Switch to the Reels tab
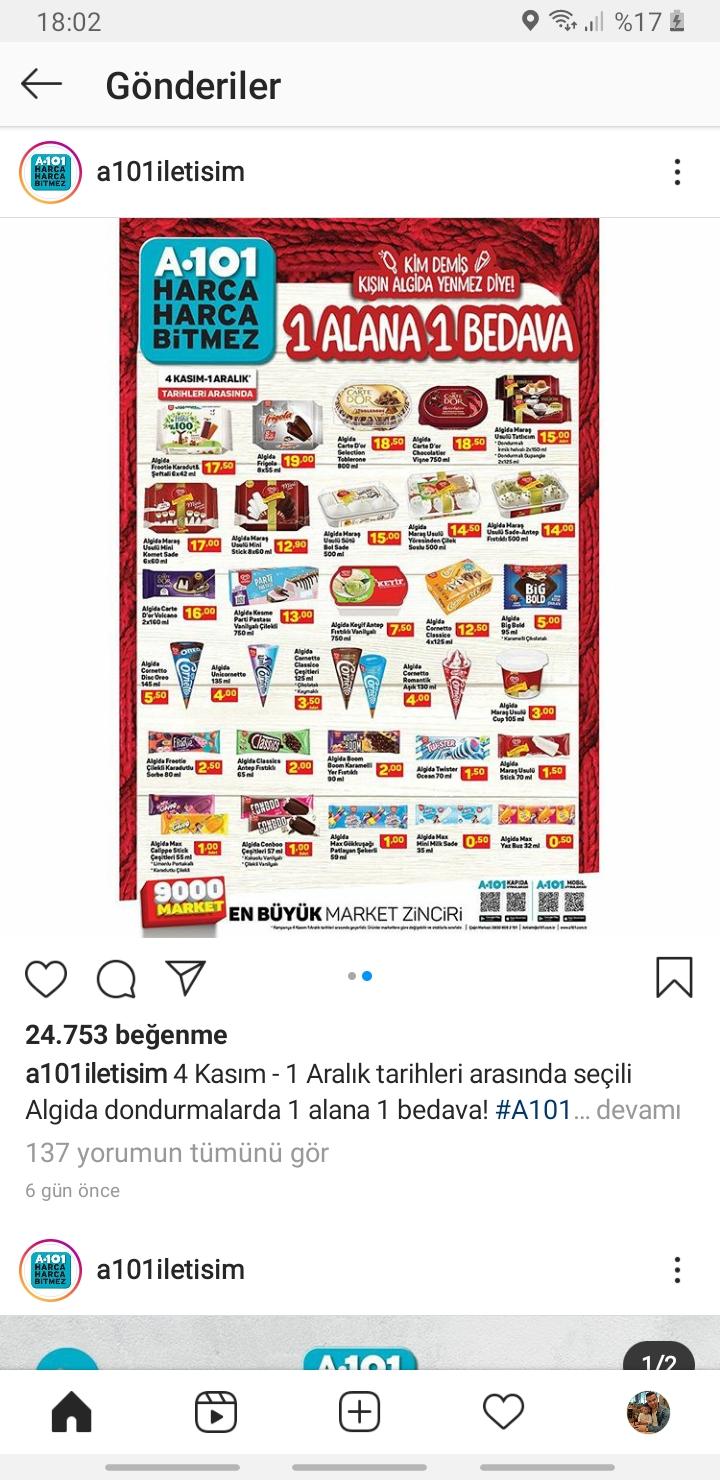Screen dimensions: 720x1480 point(216,1412)
